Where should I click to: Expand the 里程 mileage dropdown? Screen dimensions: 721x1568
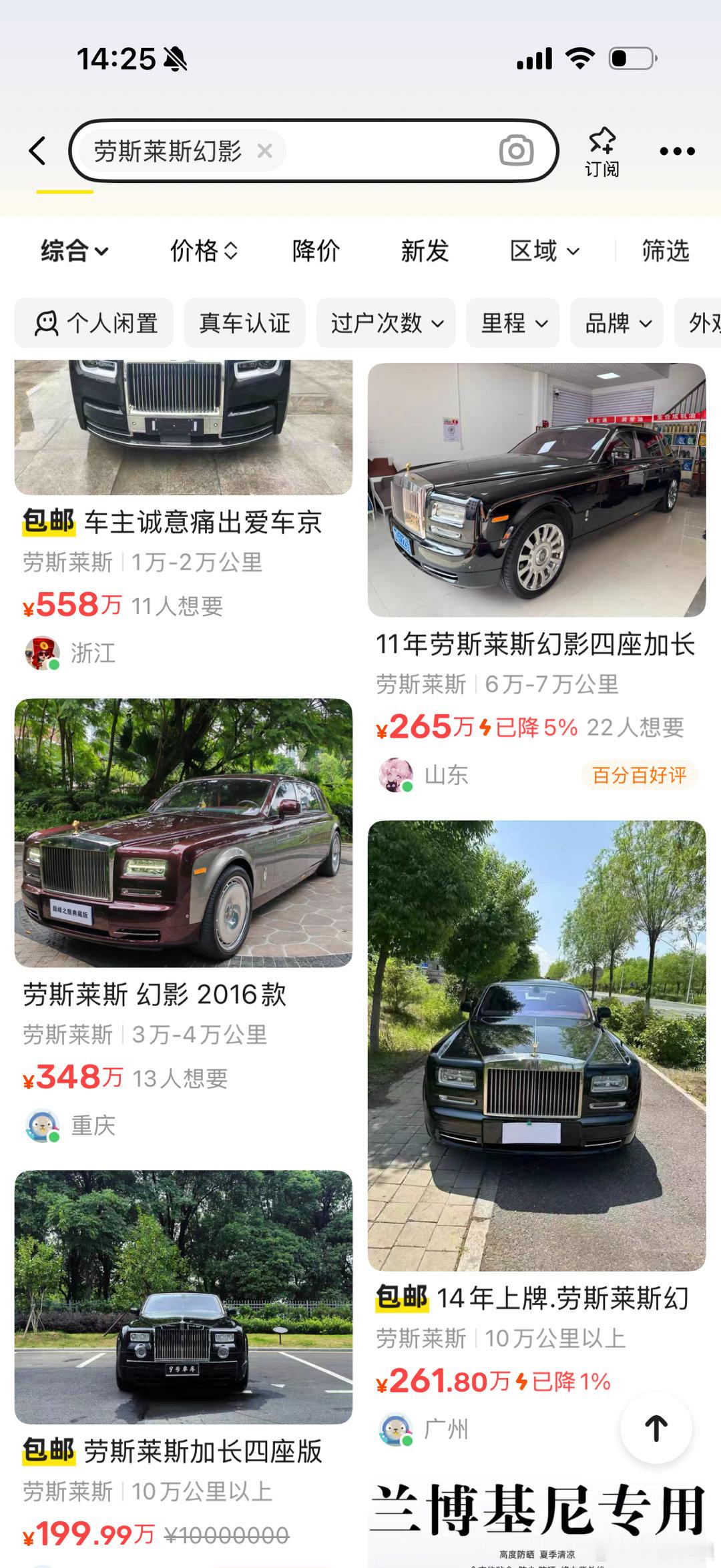click(513, 323)
